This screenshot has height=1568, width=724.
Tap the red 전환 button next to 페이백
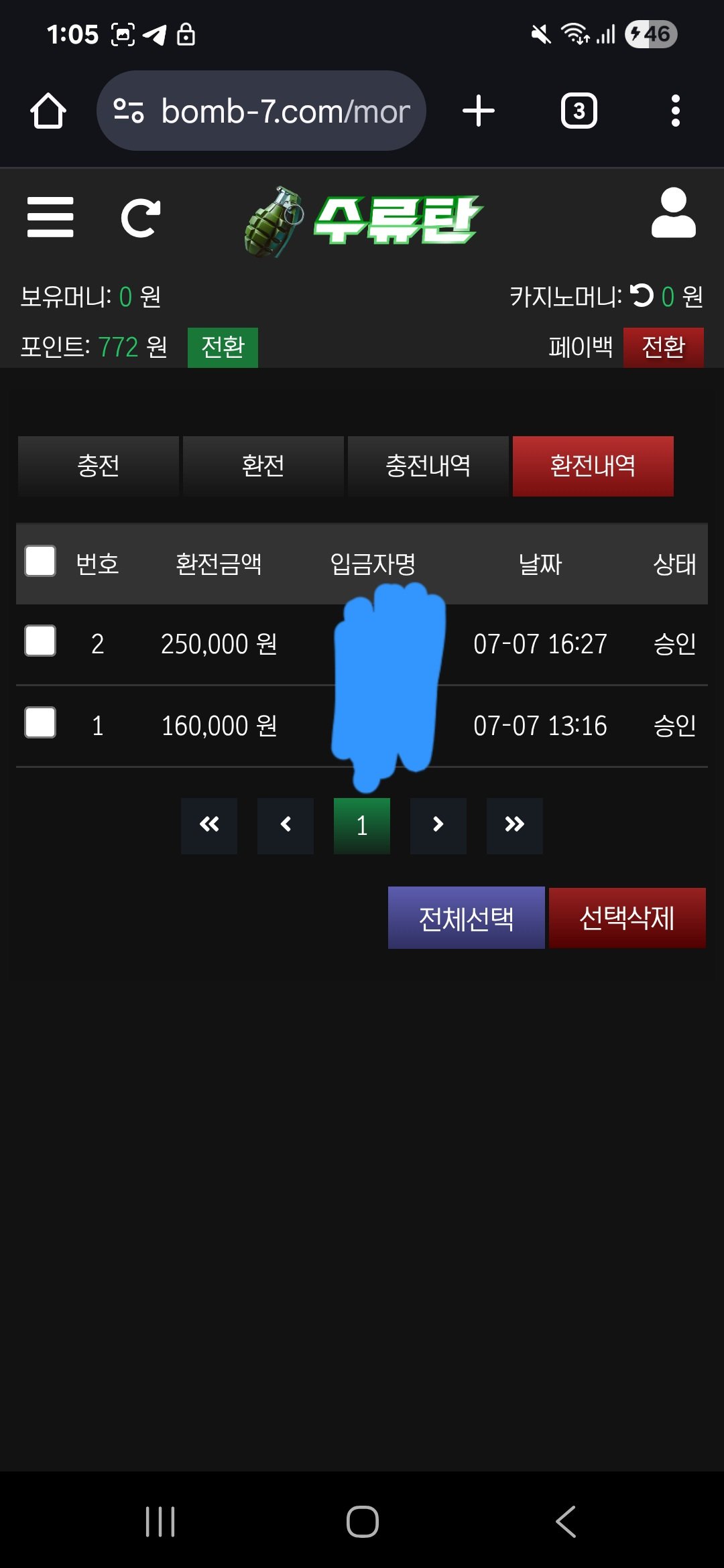(663, 347)
